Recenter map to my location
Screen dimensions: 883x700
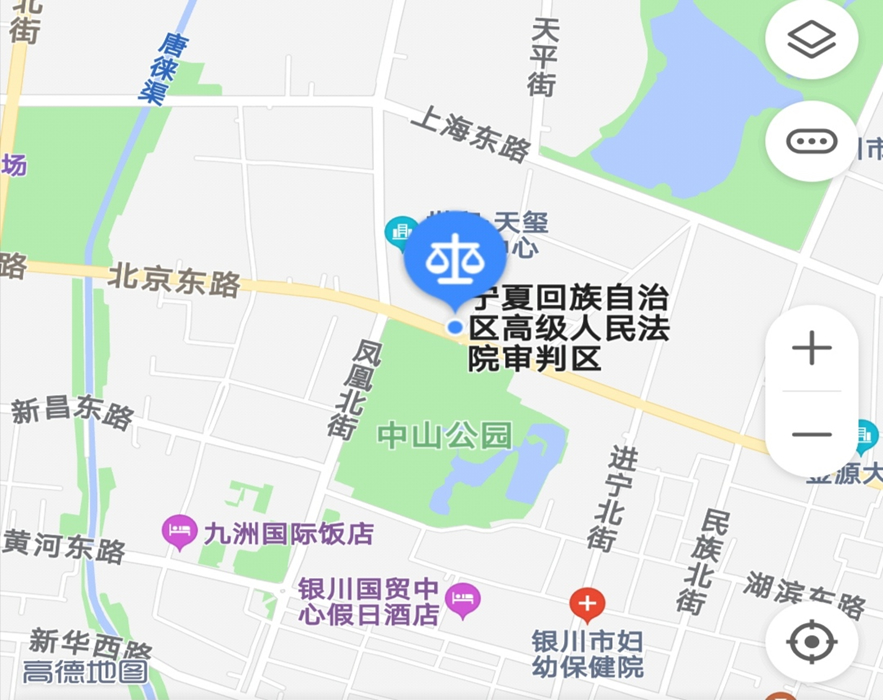click(x=811, y=641)
